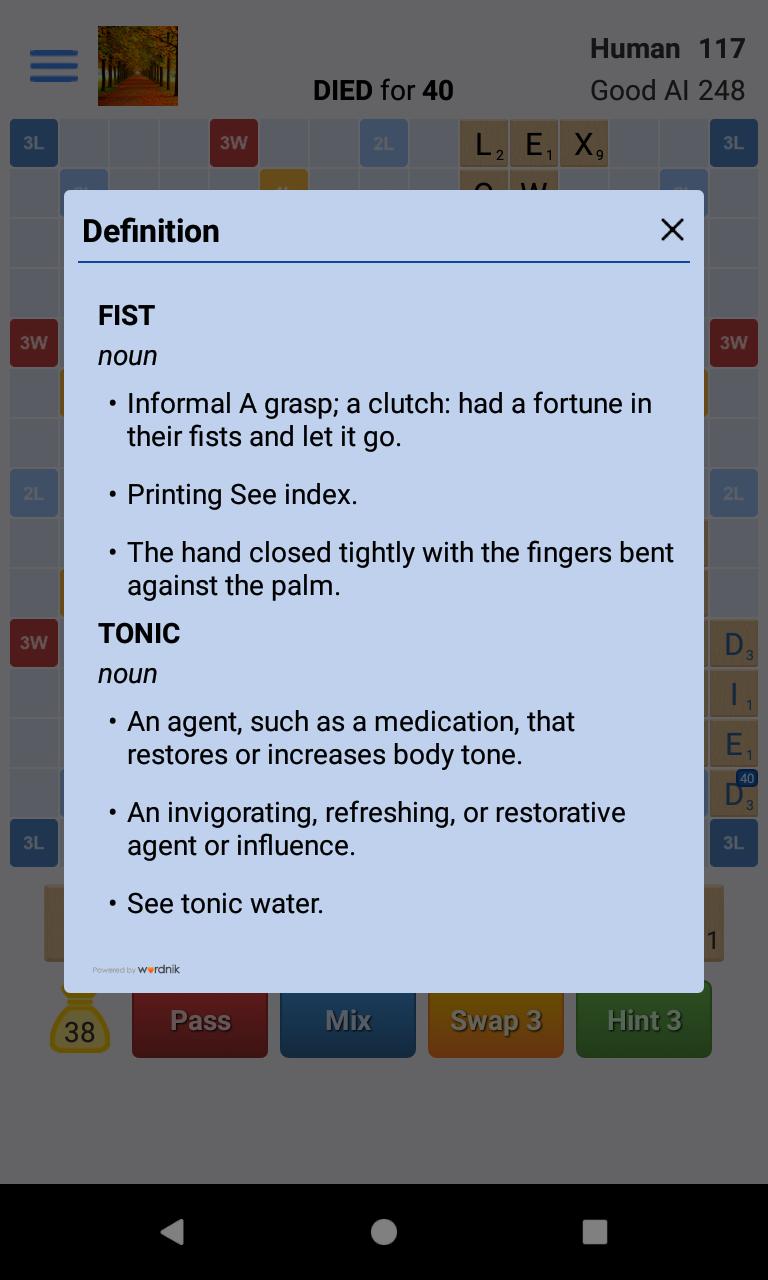Open the recent apps view
This screenshot has height=1280, width=768.
[595, 1232]
